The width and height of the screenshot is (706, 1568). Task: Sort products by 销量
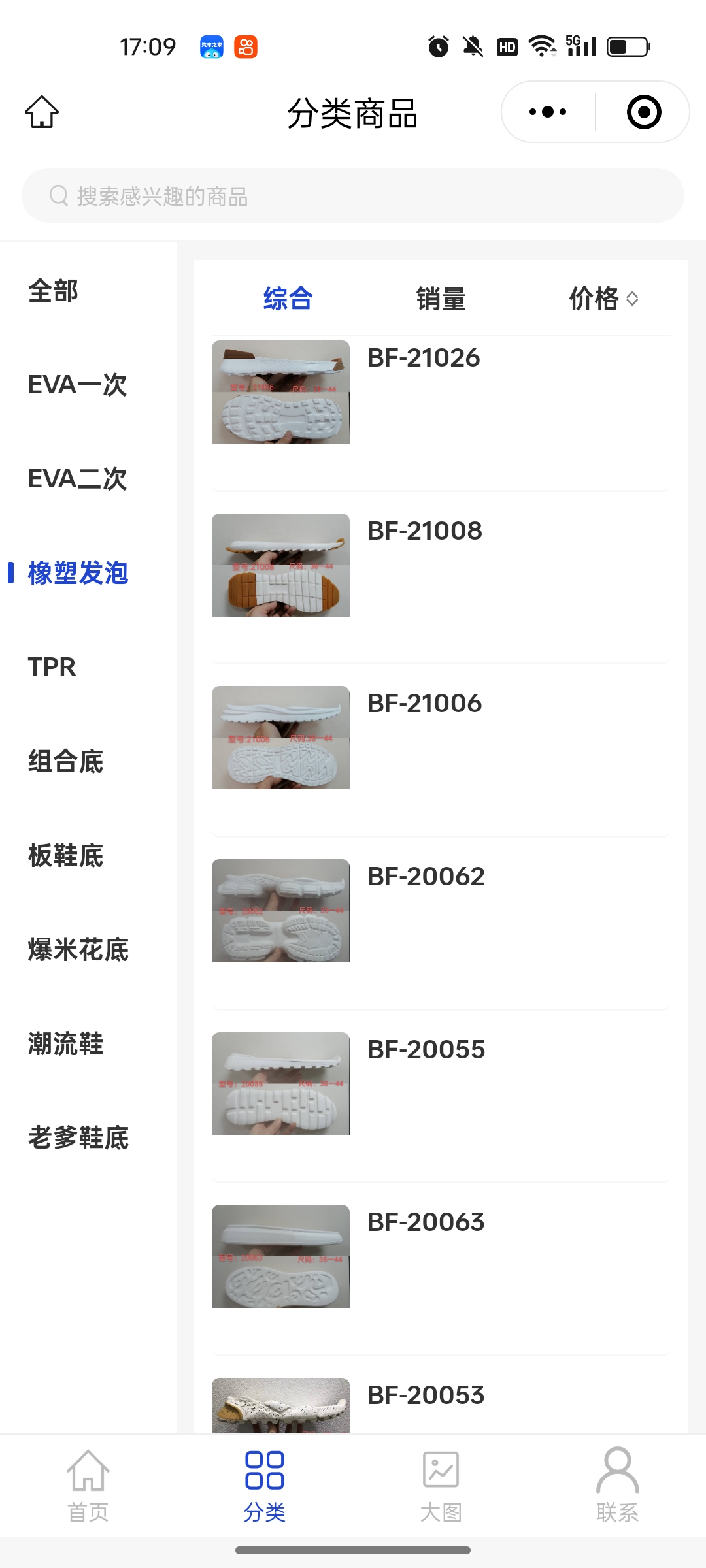[441, 299]
